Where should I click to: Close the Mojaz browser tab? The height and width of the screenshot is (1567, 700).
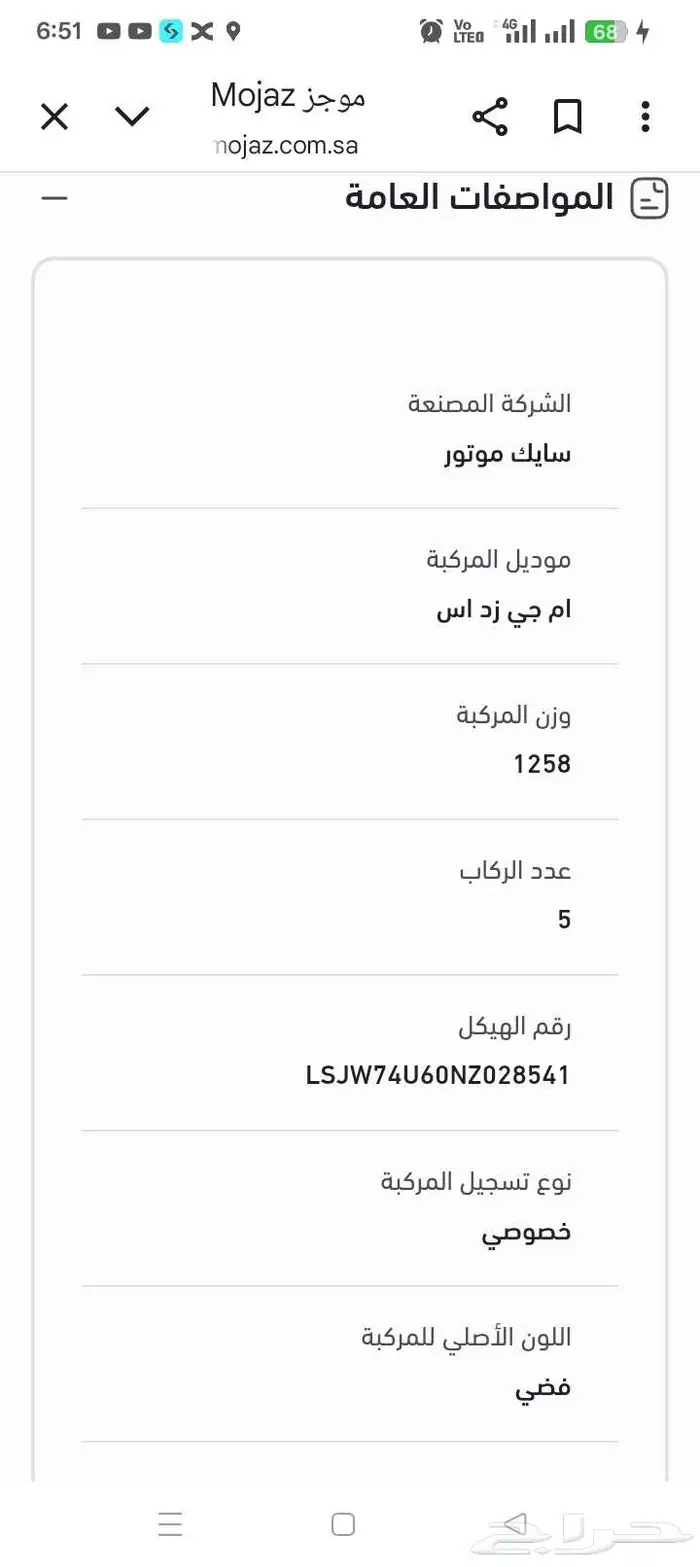[x=54, y=118]
